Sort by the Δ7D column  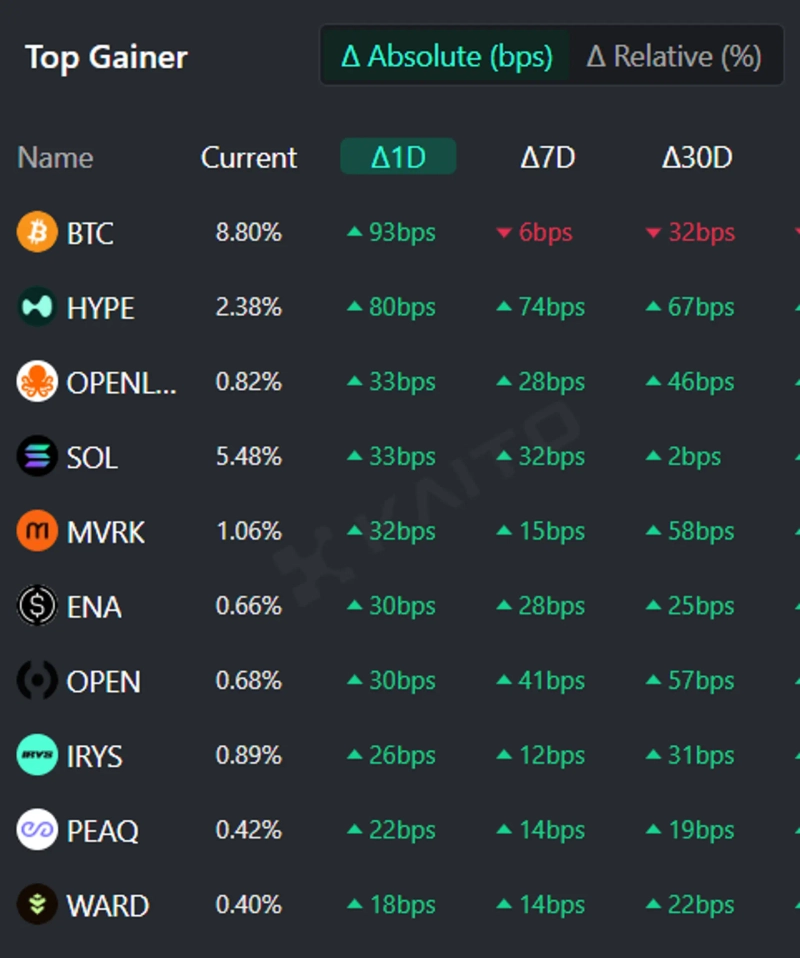coord(548,158)
